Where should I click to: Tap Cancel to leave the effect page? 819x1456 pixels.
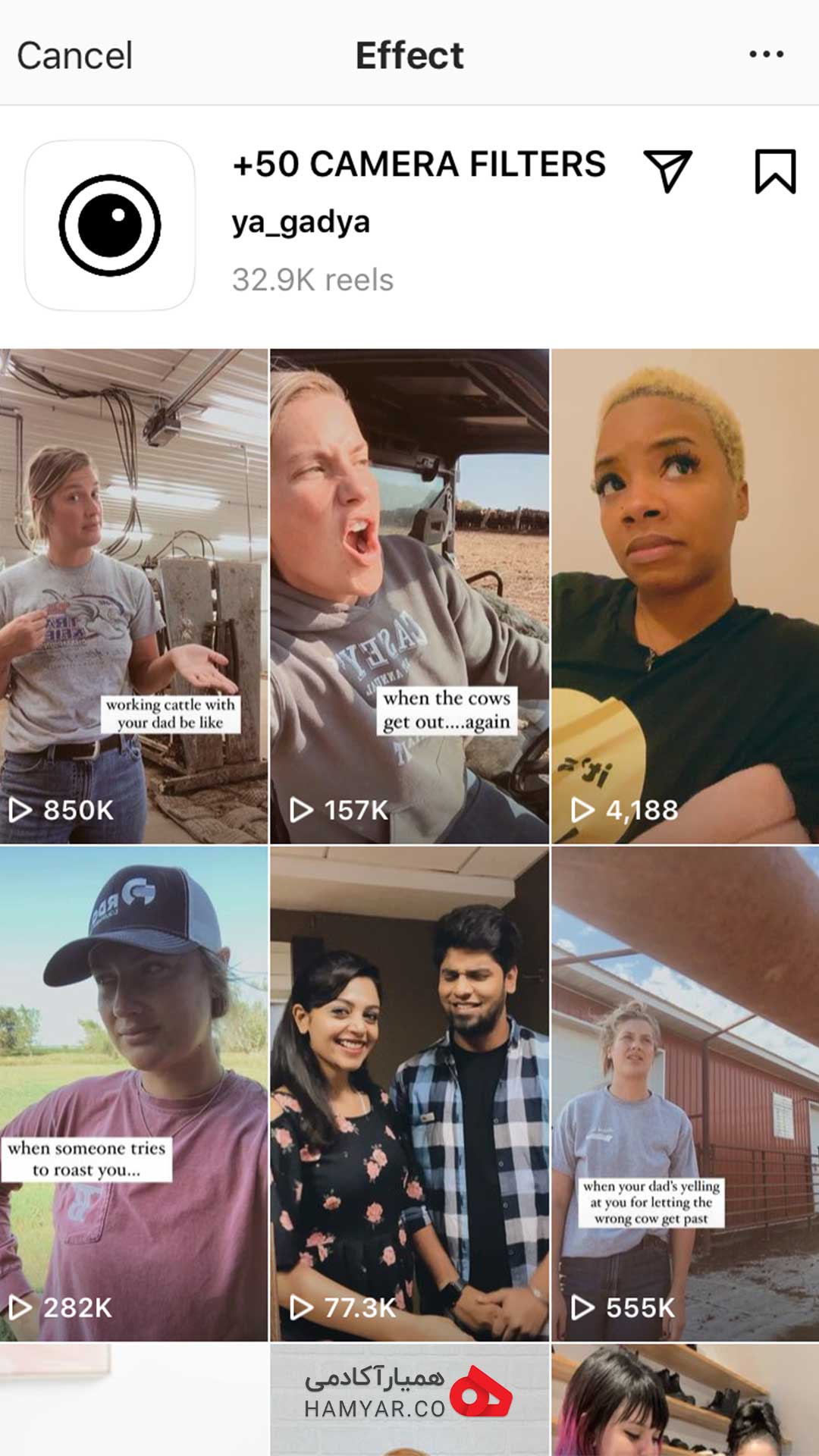point(74,55)
